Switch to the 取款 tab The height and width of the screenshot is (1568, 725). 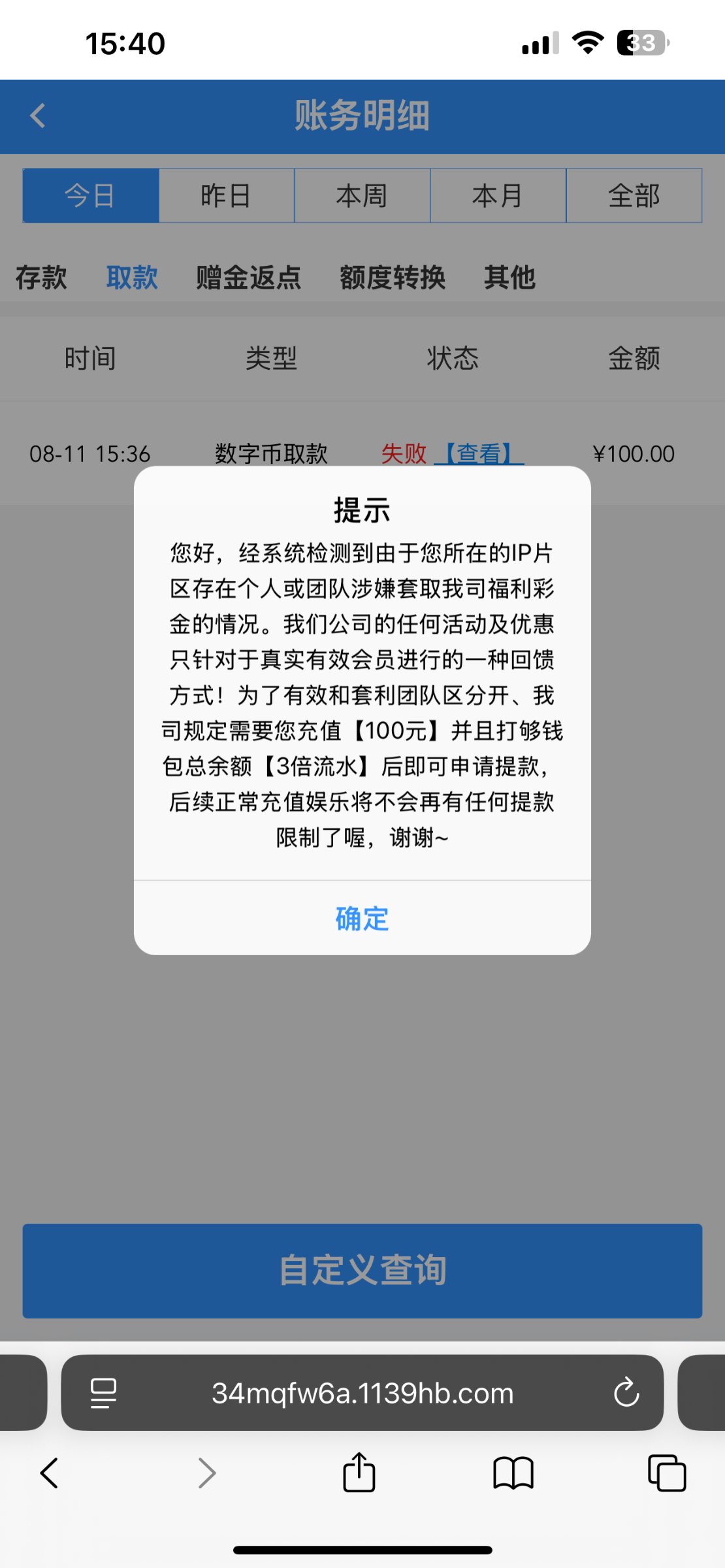click(x=132, y=278)
